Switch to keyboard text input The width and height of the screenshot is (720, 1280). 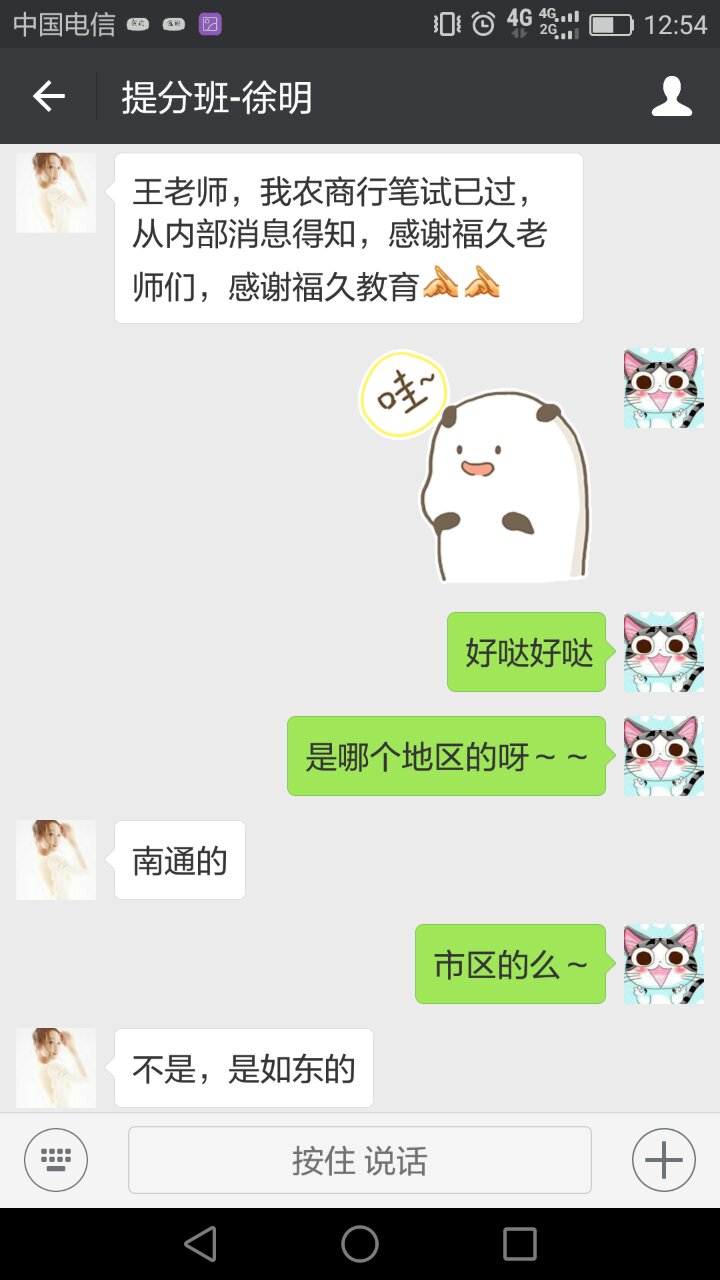coord(56,1160)
